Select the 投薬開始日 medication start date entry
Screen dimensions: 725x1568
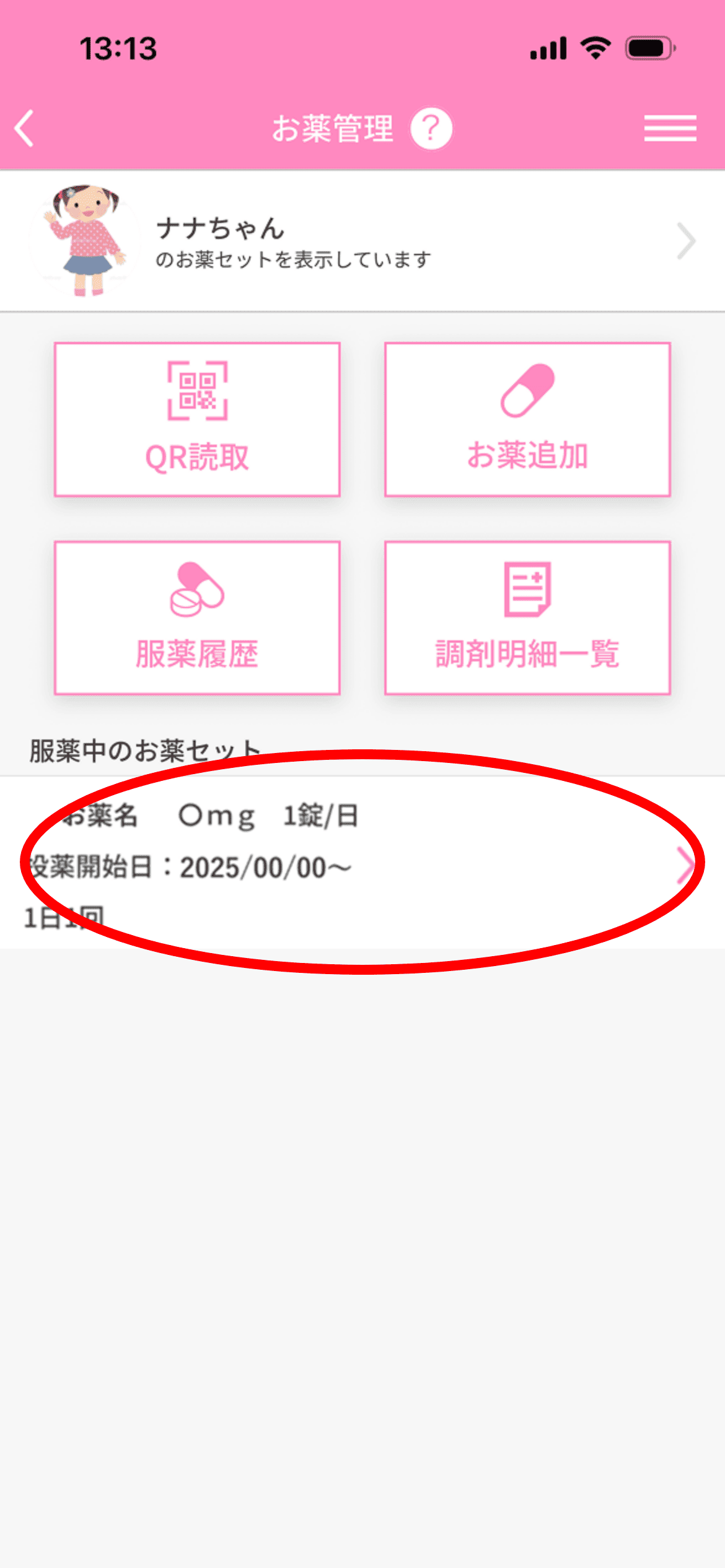186,867
